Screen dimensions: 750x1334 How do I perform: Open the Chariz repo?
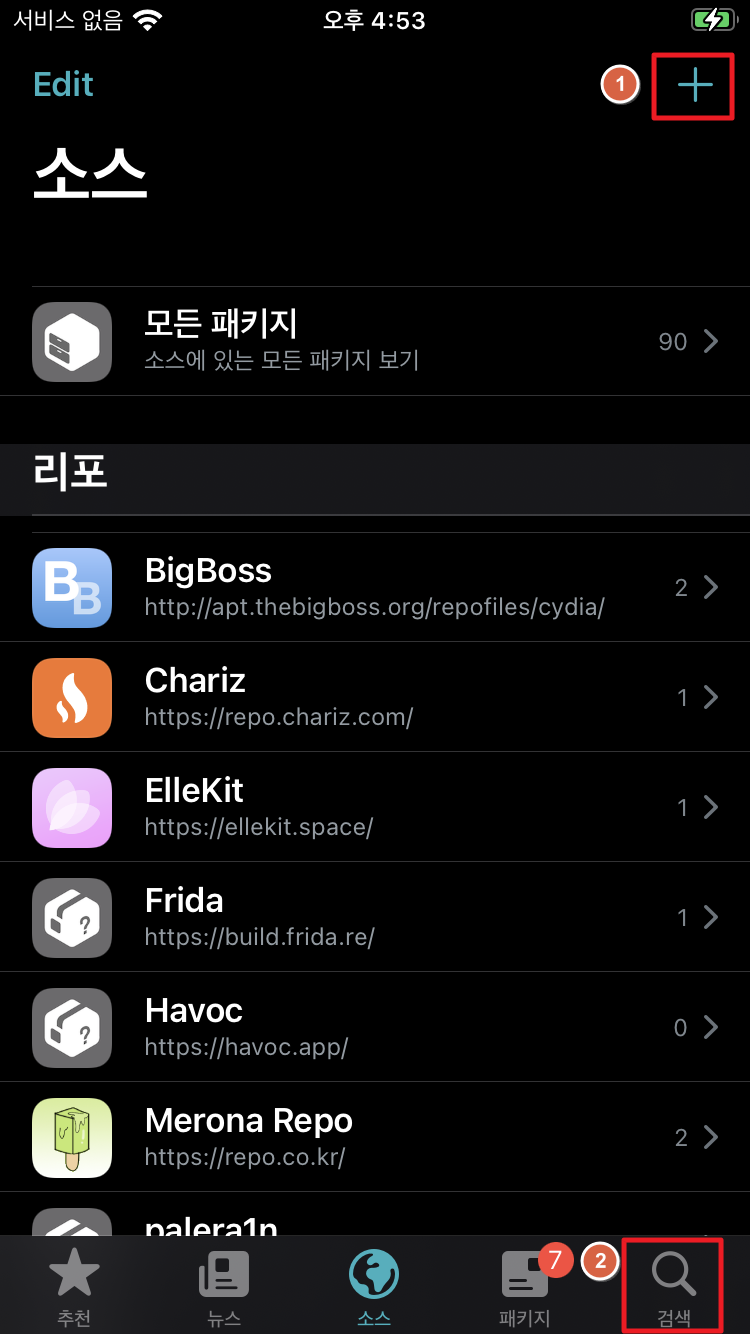click(375, 697)
